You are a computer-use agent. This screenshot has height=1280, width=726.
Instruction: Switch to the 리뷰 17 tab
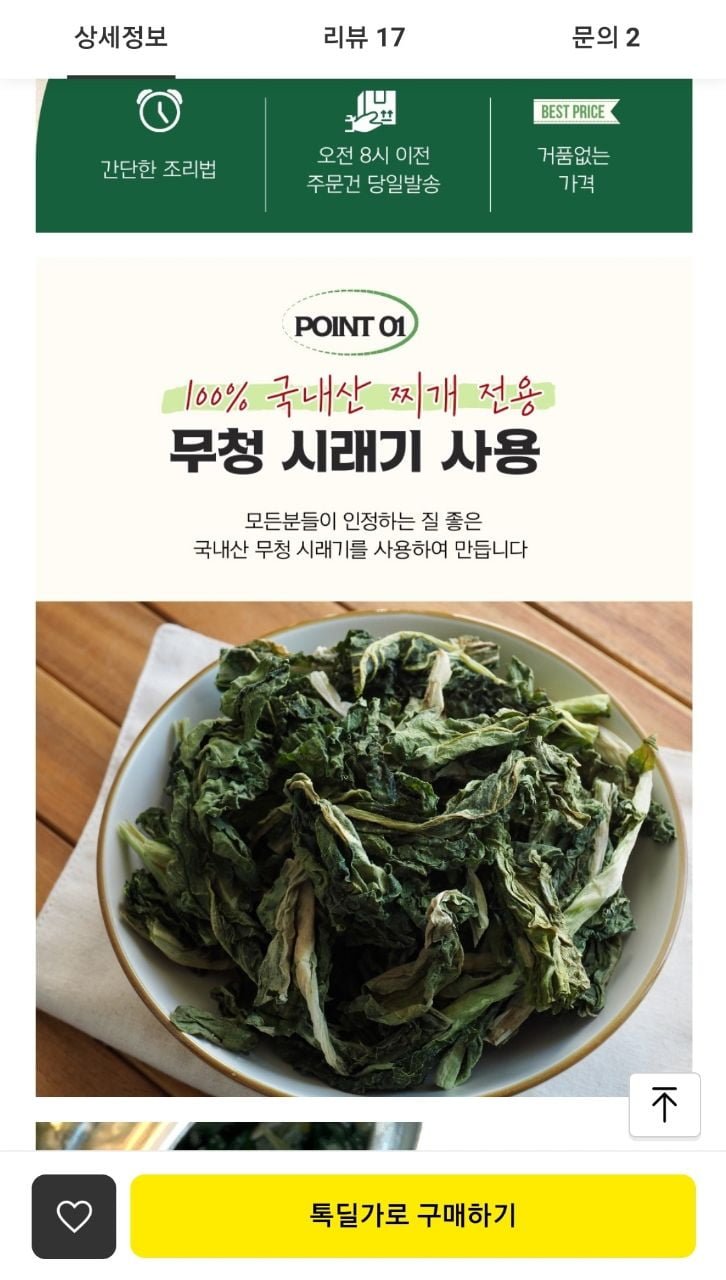[x=363, y=38]
